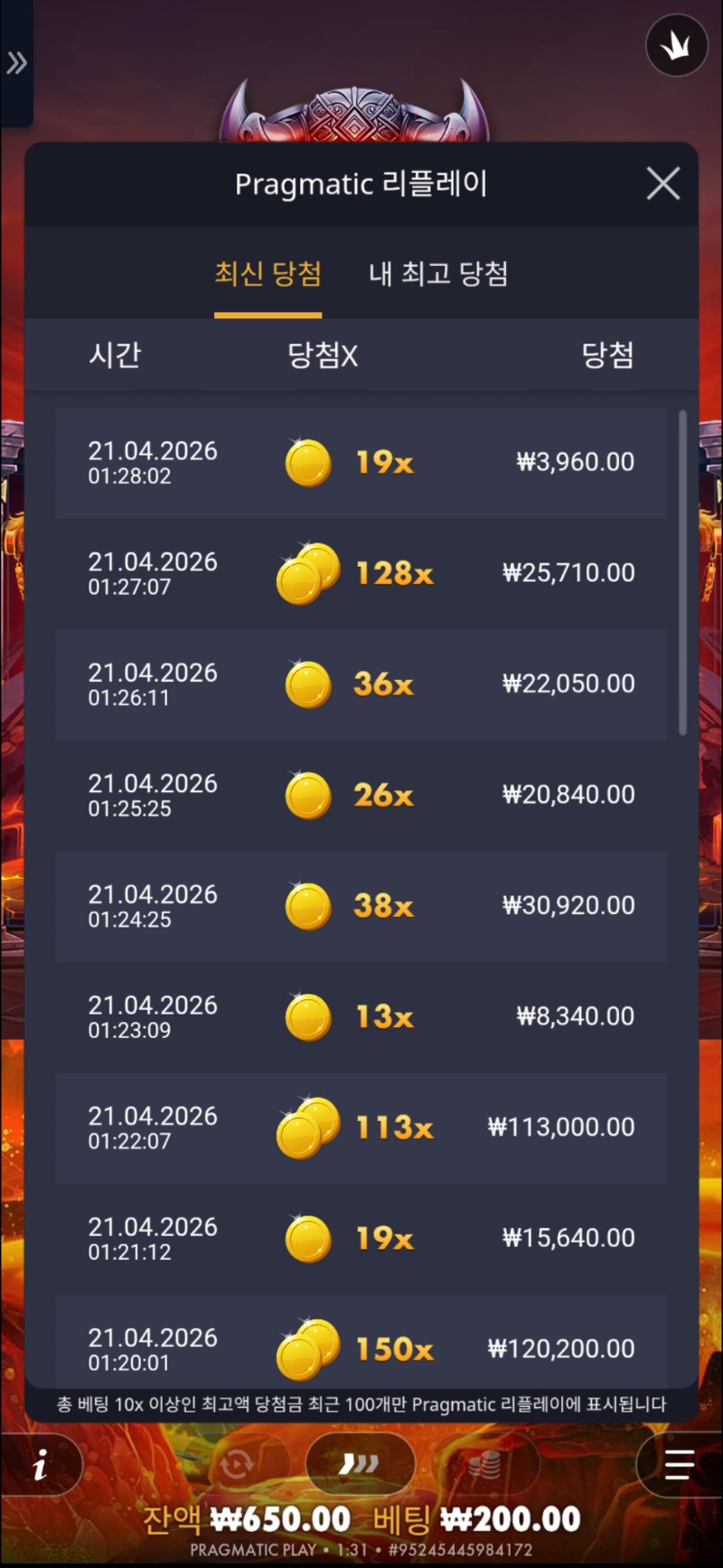Open the game info button
723x1568 pixels.
[x=40, y=1466]
